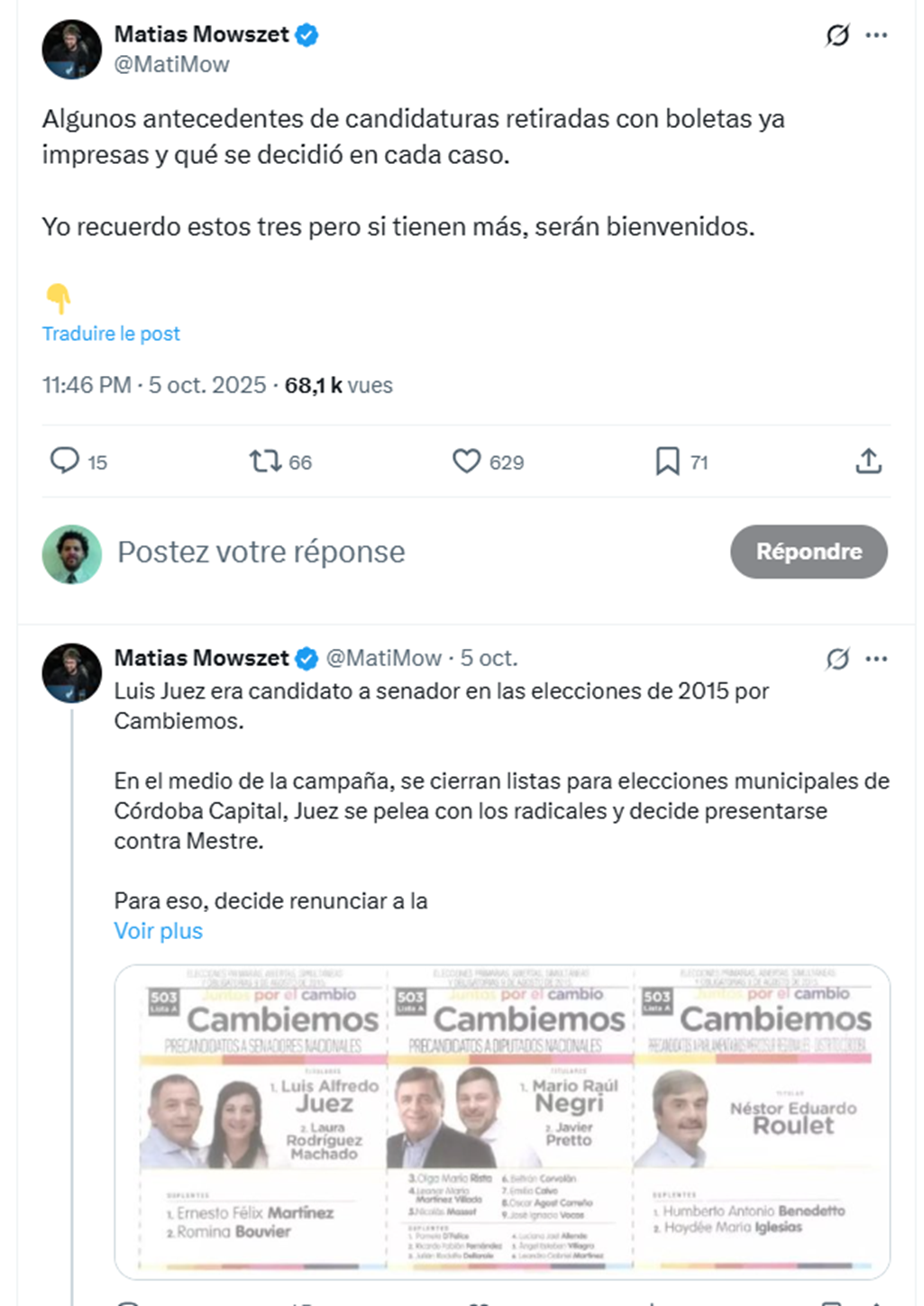924x1306 pixels.
Task: Repost the main post
Action: 266,461
